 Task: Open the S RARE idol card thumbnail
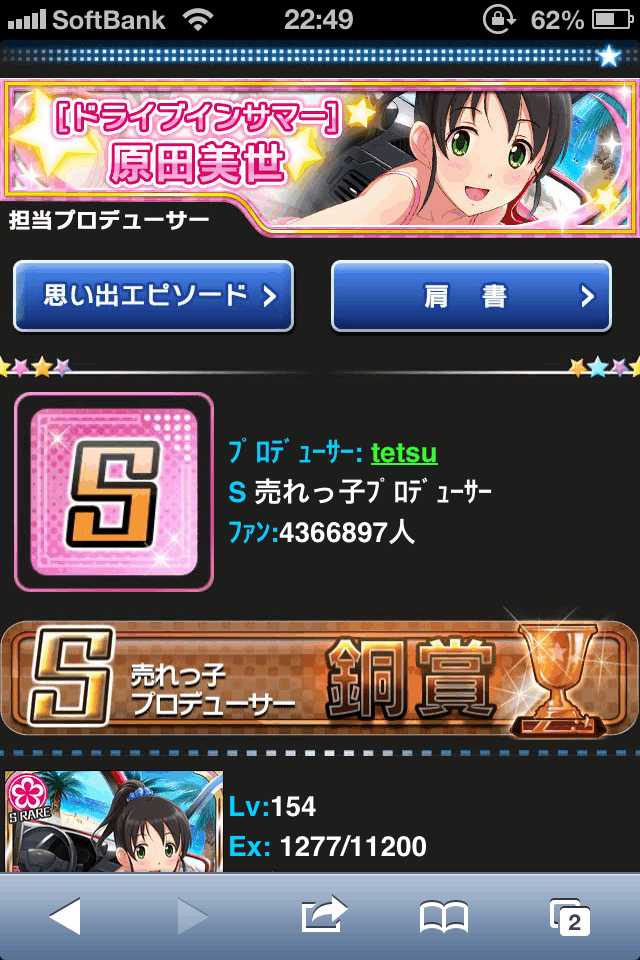tap(113, 820)
